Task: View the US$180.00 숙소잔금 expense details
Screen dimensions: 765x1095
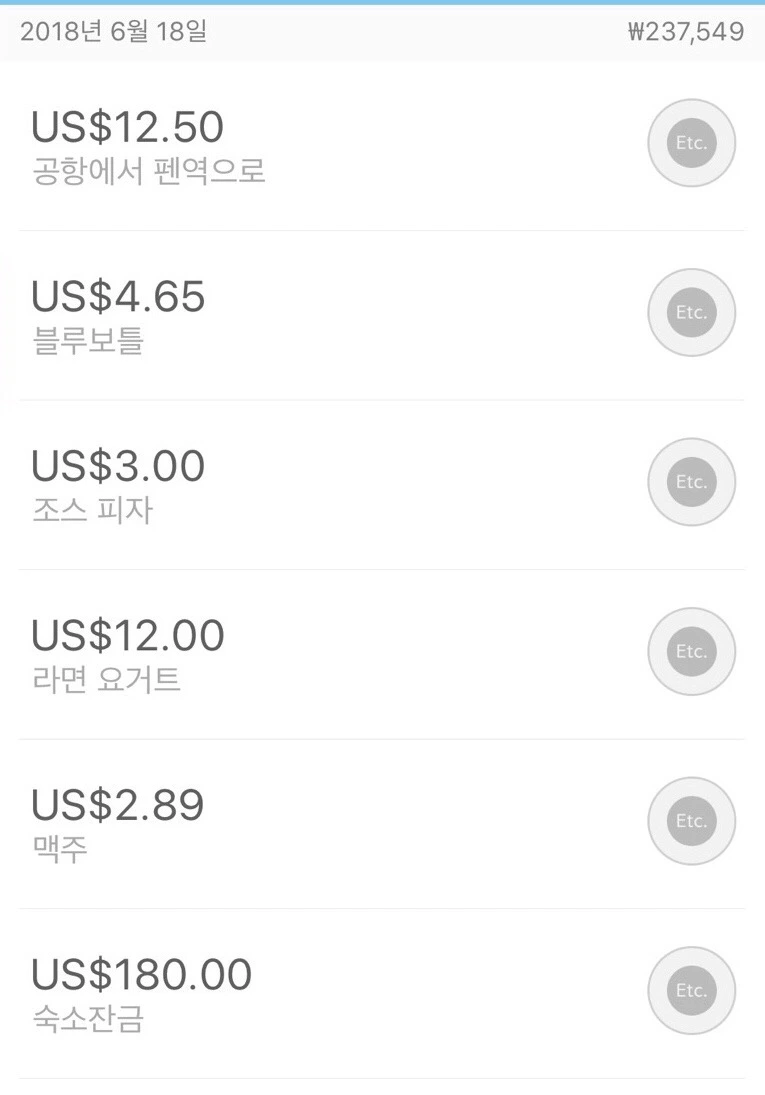Action: 300,994
